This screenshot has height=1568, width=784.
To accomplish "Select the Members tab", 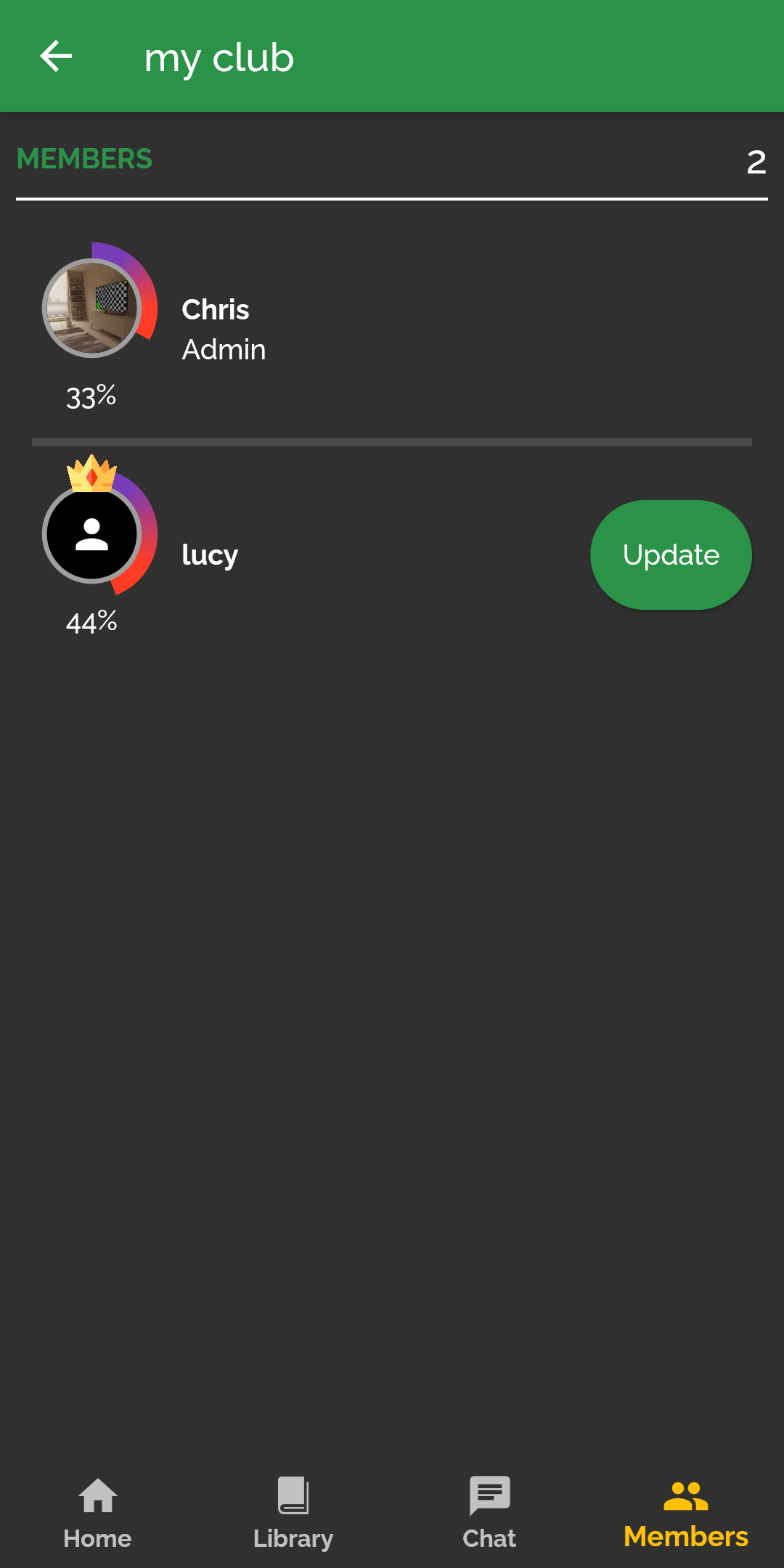I will pos(685,1513).
